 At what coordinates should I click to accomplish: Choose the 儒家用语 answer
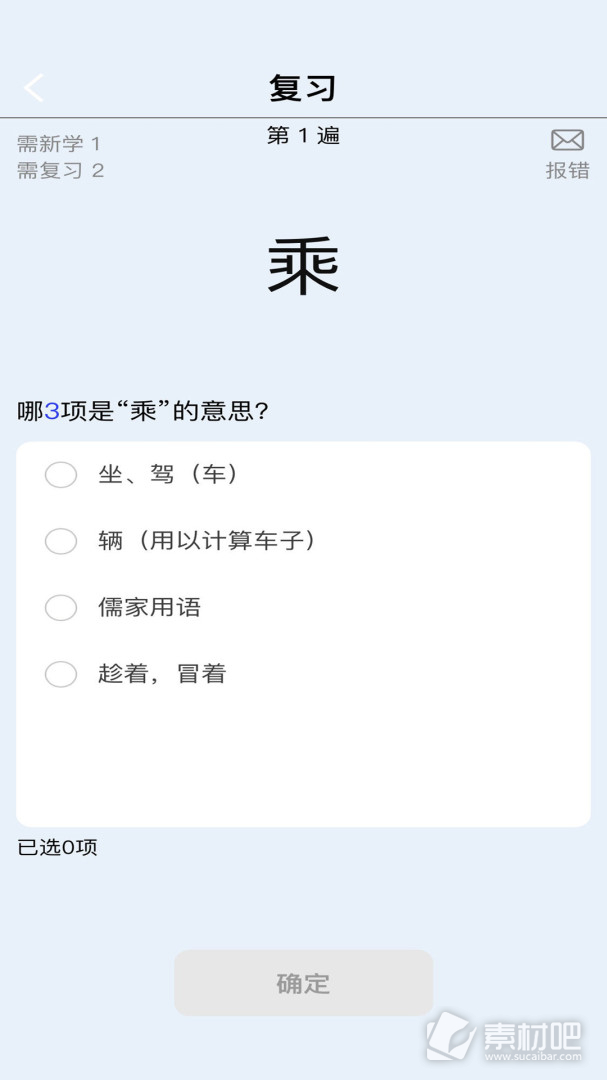point(303,608)
